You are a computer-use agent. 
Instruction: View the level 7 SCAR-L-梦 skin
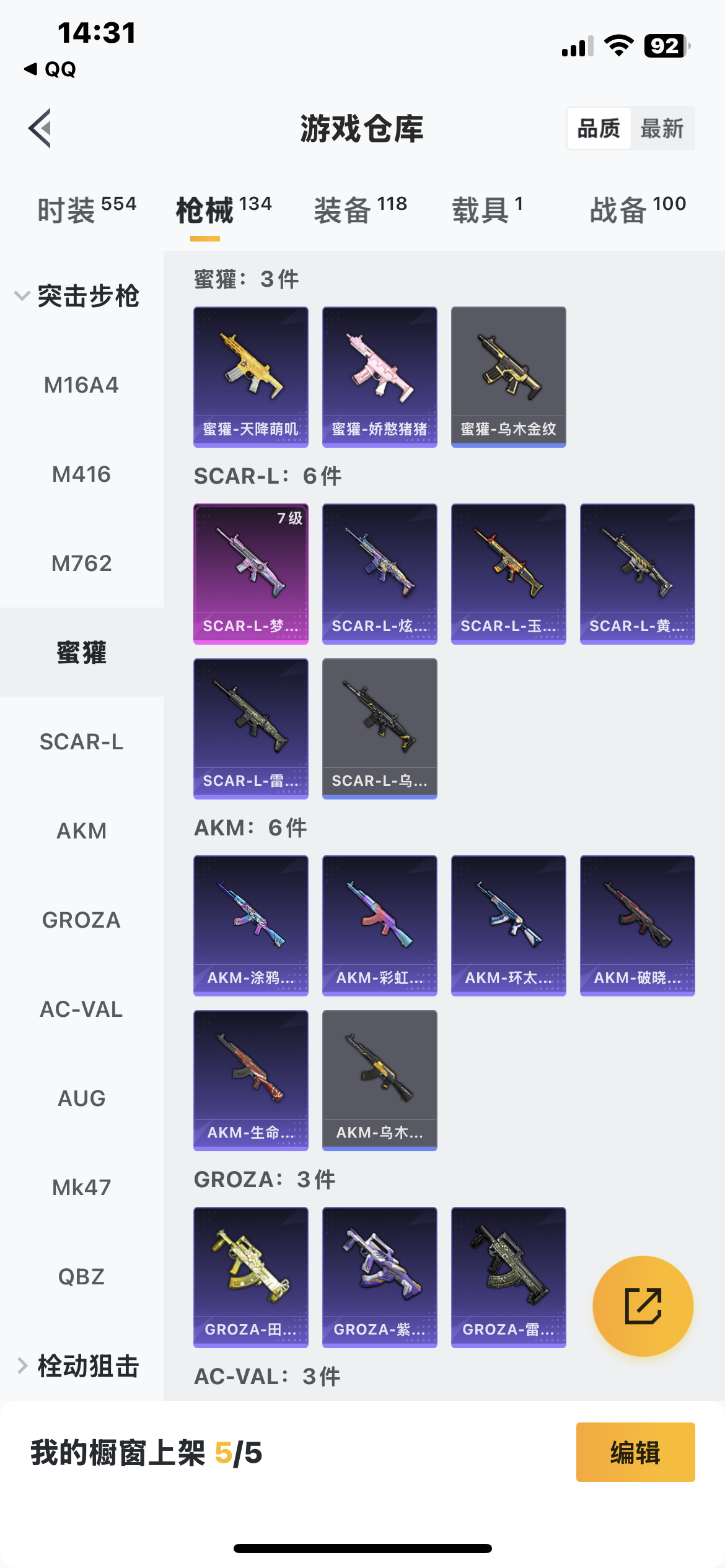(x=251, y=573)
